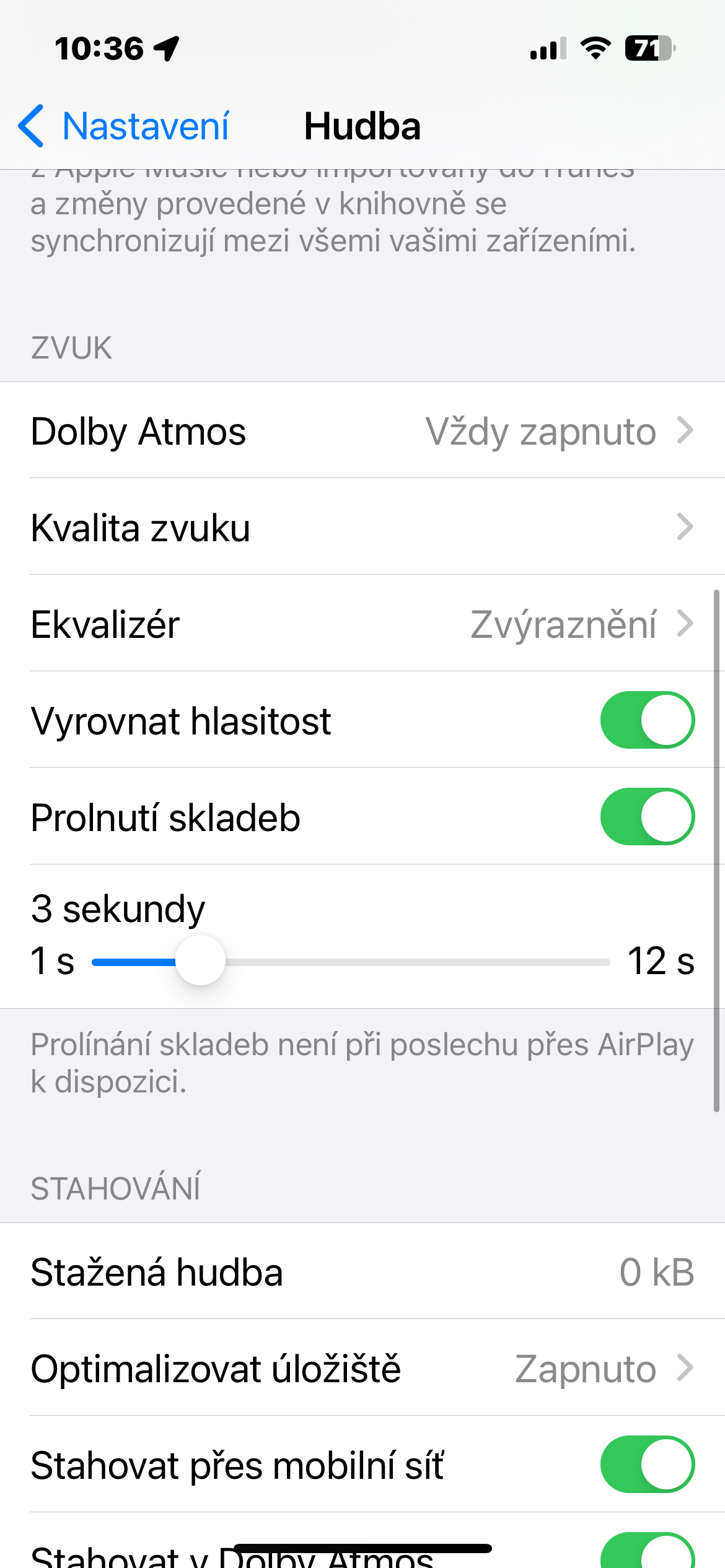Viewport: 725px width, 1568px height.
Task: Open Kvalita zvuku settings
Action: (x=362, y=527)
